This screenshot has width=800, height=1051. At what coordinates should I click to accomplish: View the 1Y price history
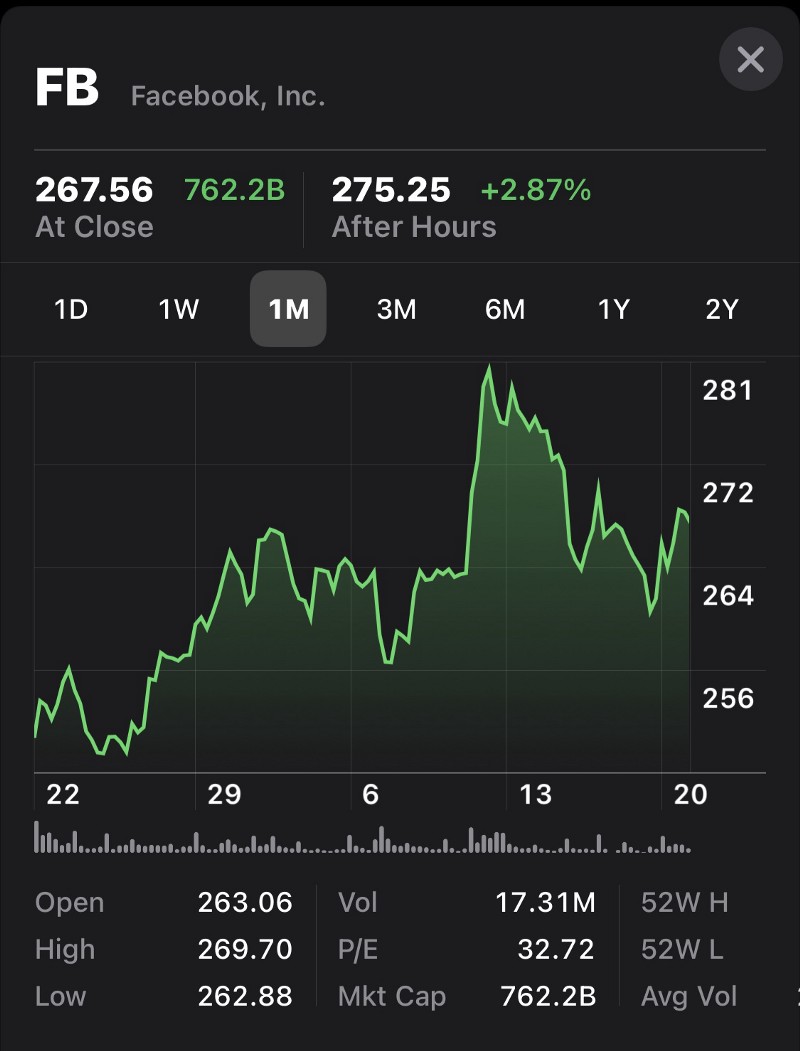pos(613,309)
